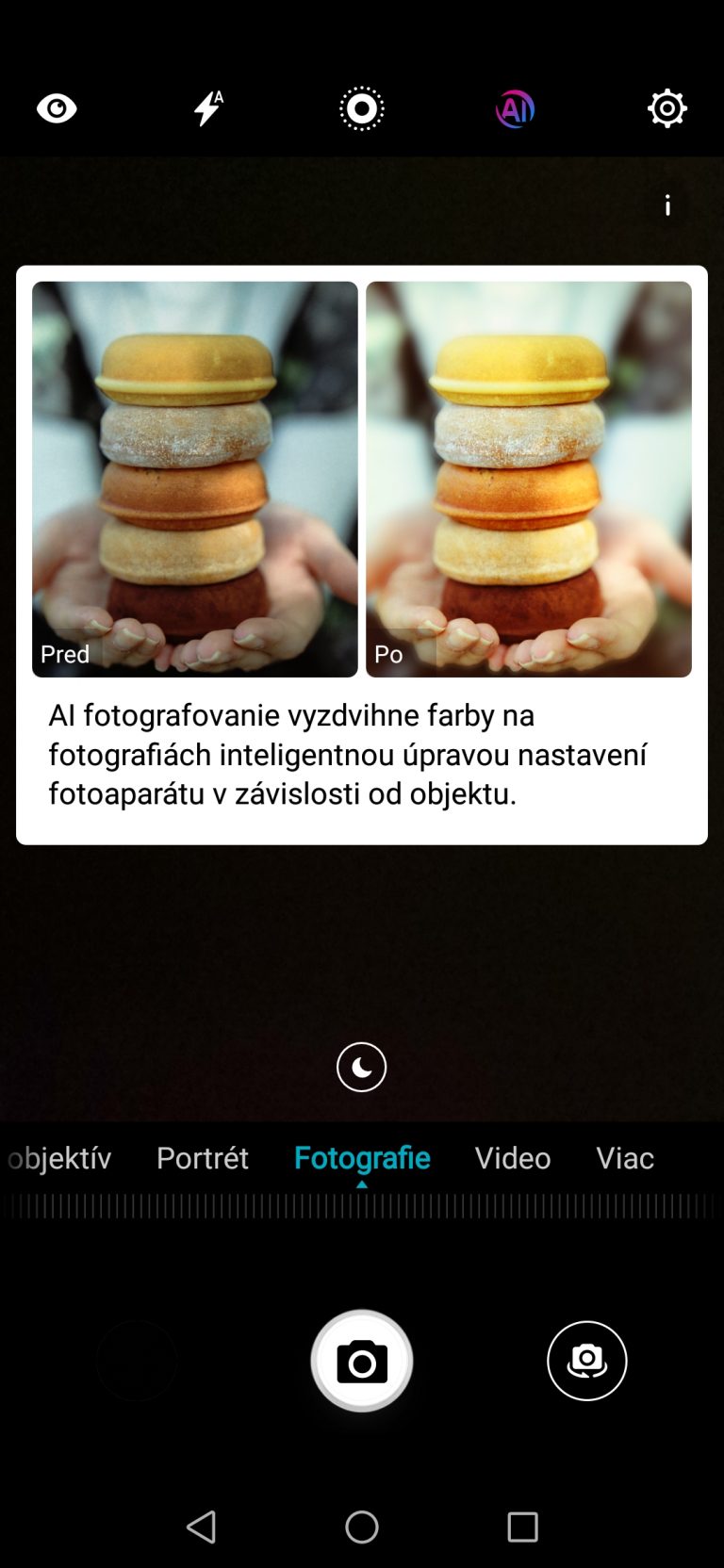Toggle the moving picture circle icon

click(x=362, y=109)
